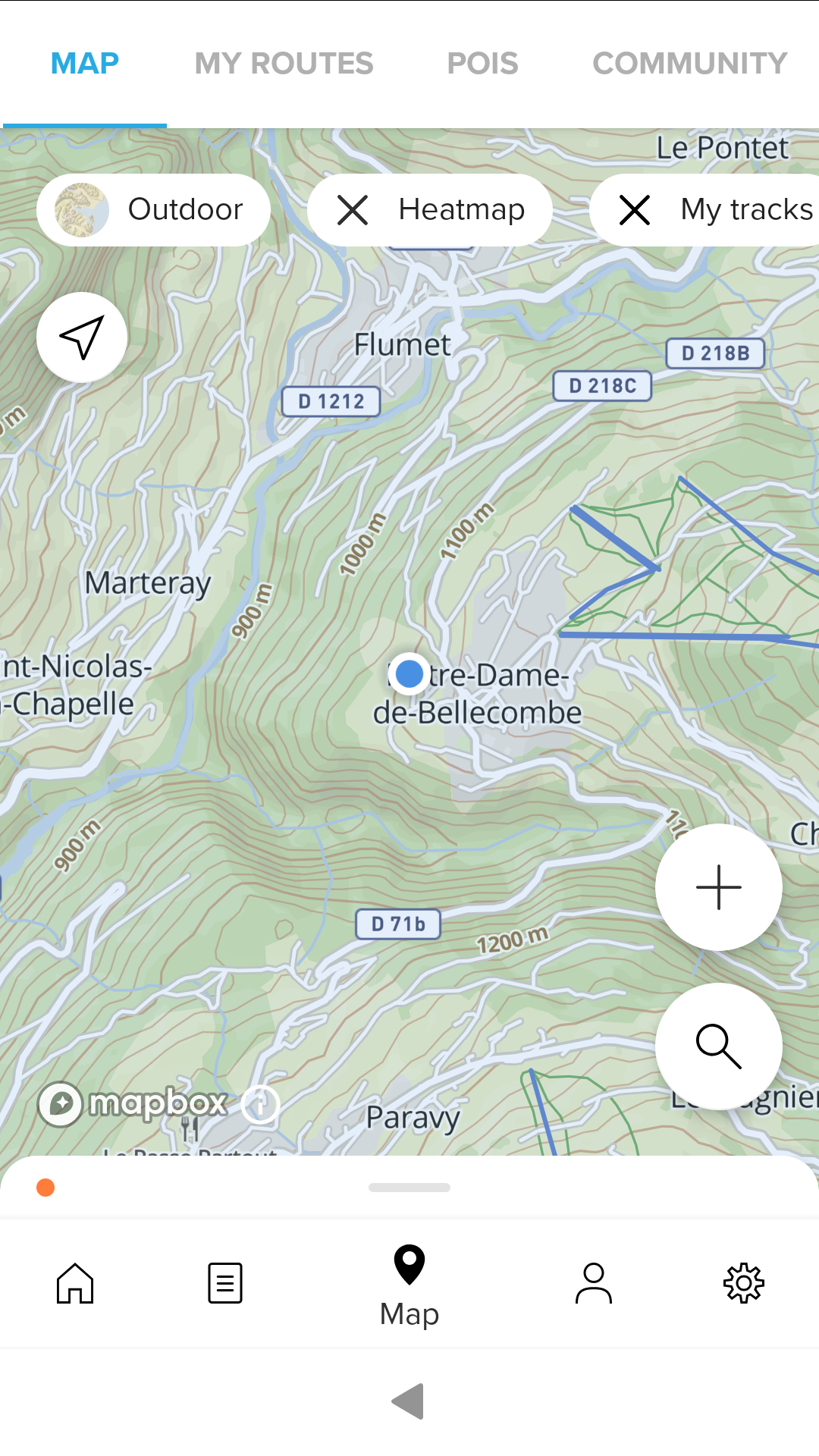Select the Map tab at top
819x1456 pixels.
tap(85, 64)
